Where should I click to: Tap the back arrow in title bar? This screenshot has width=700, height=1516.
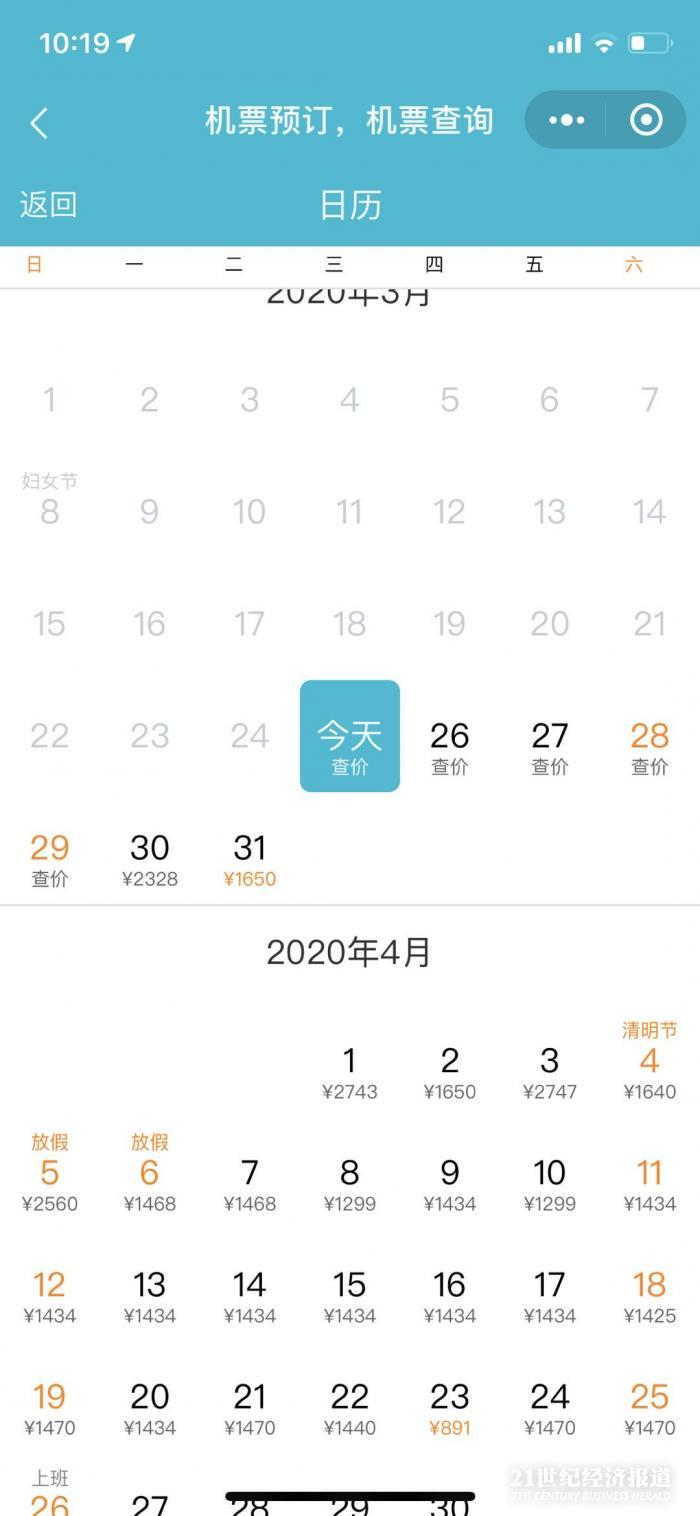coord(39,123)
